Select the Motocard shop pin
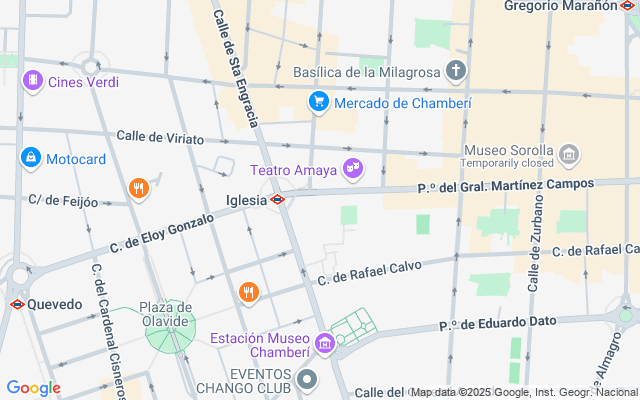The height and width of the screenshot is (400, 640). (30, 158)
